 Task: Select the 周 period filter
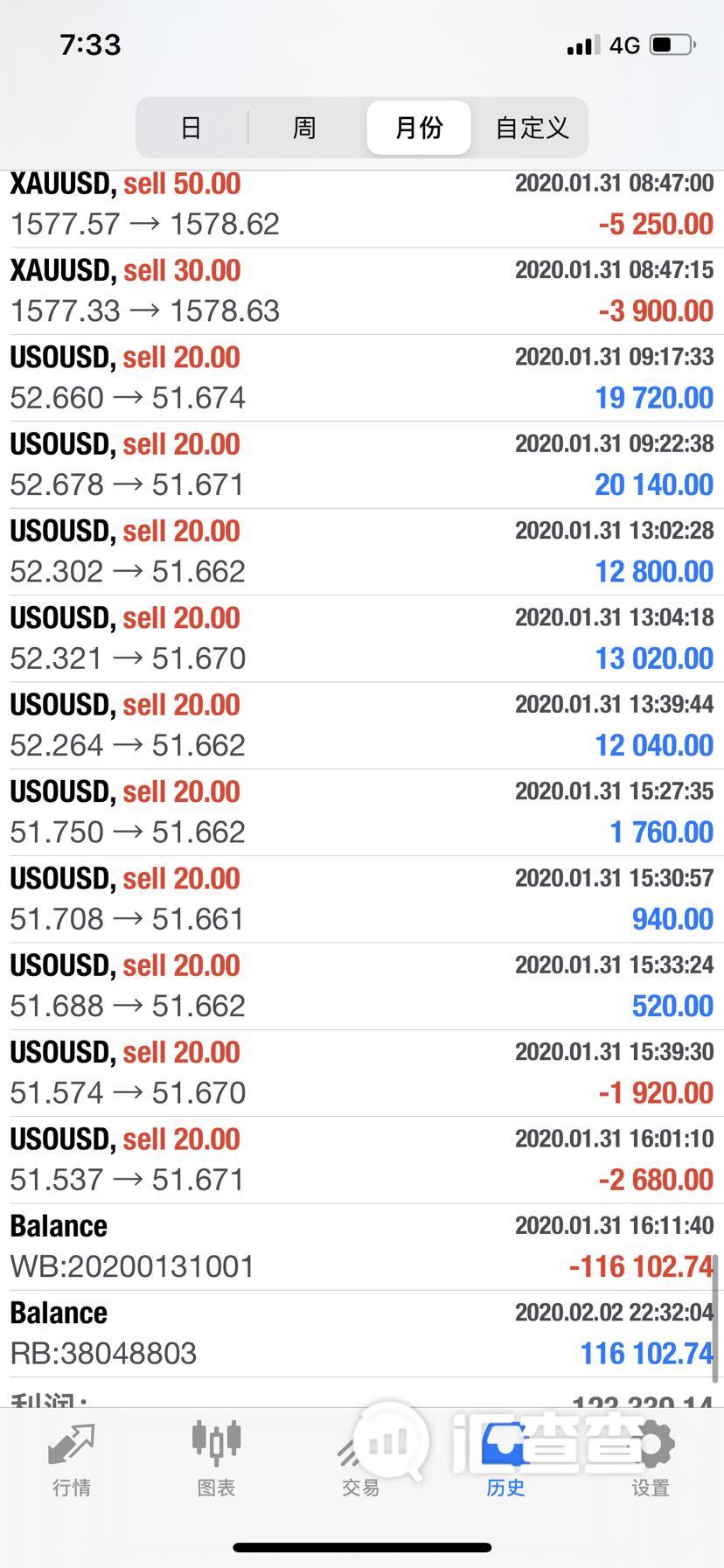tap(303, 128)
